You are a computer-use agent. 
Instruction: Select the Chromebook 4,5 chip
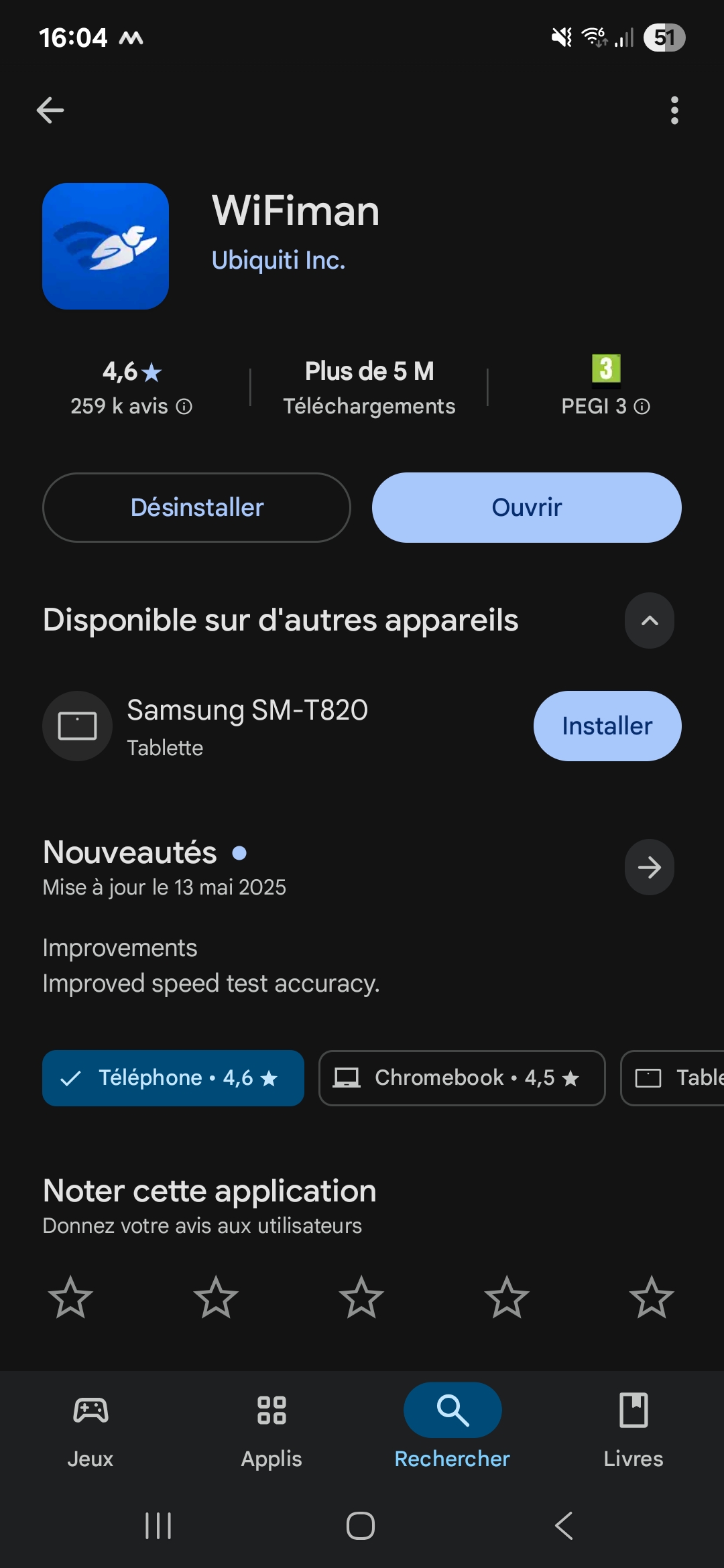pyautogui.click(x=461, y=1078)
